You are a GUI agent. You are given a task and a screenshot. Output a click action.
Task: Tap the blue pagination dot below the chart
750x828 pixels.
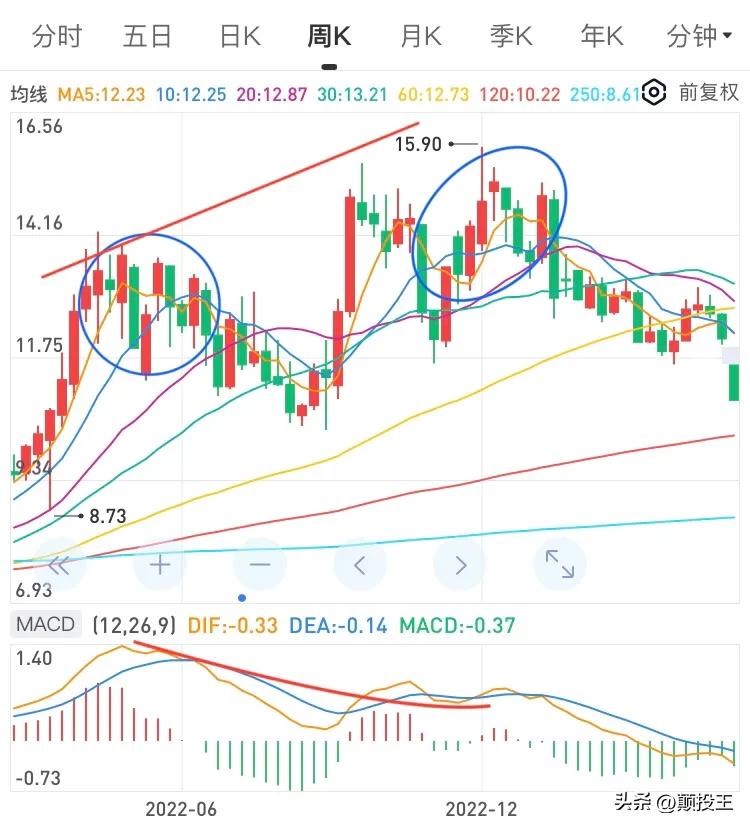[243, 597]
